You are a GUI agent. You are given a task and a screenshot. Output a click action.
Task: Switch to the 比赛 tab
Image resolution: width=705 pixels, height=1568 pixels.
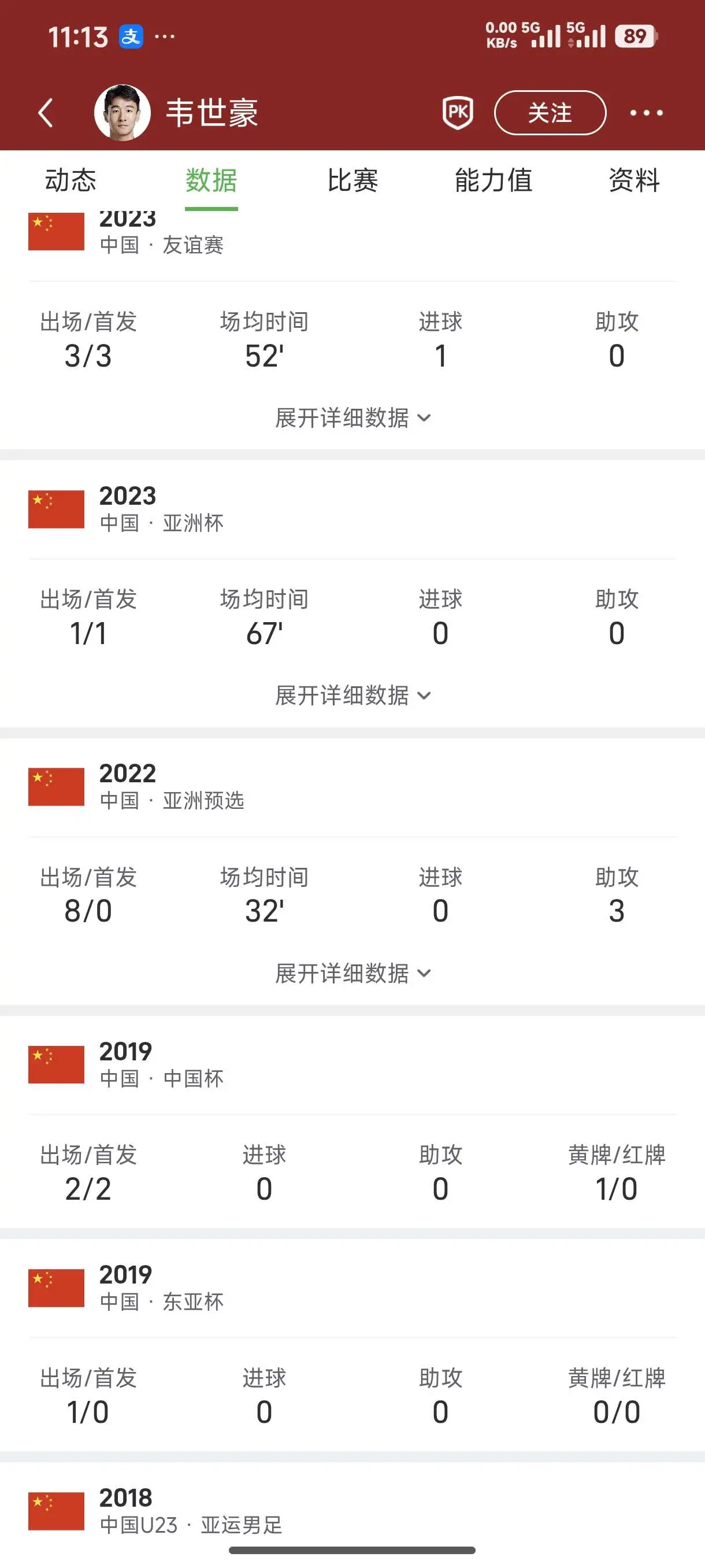coord(352,181)
